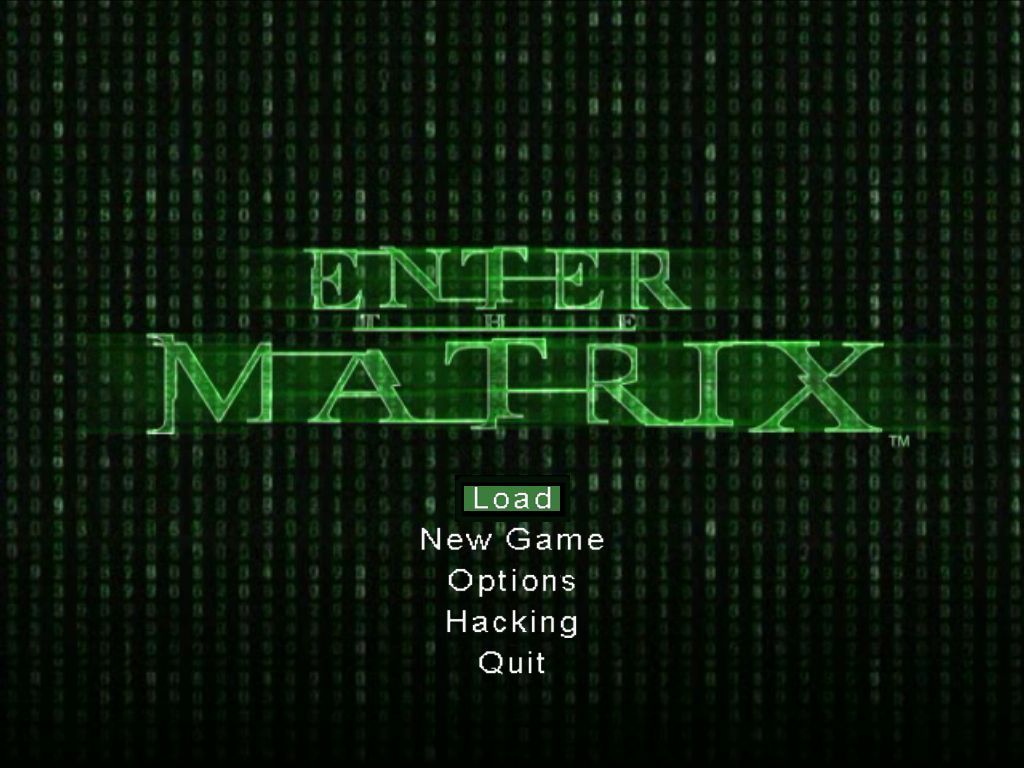Enter the Hacking mode
The width and height of the screenshot is (1024, 768).
tap(512, 622)
